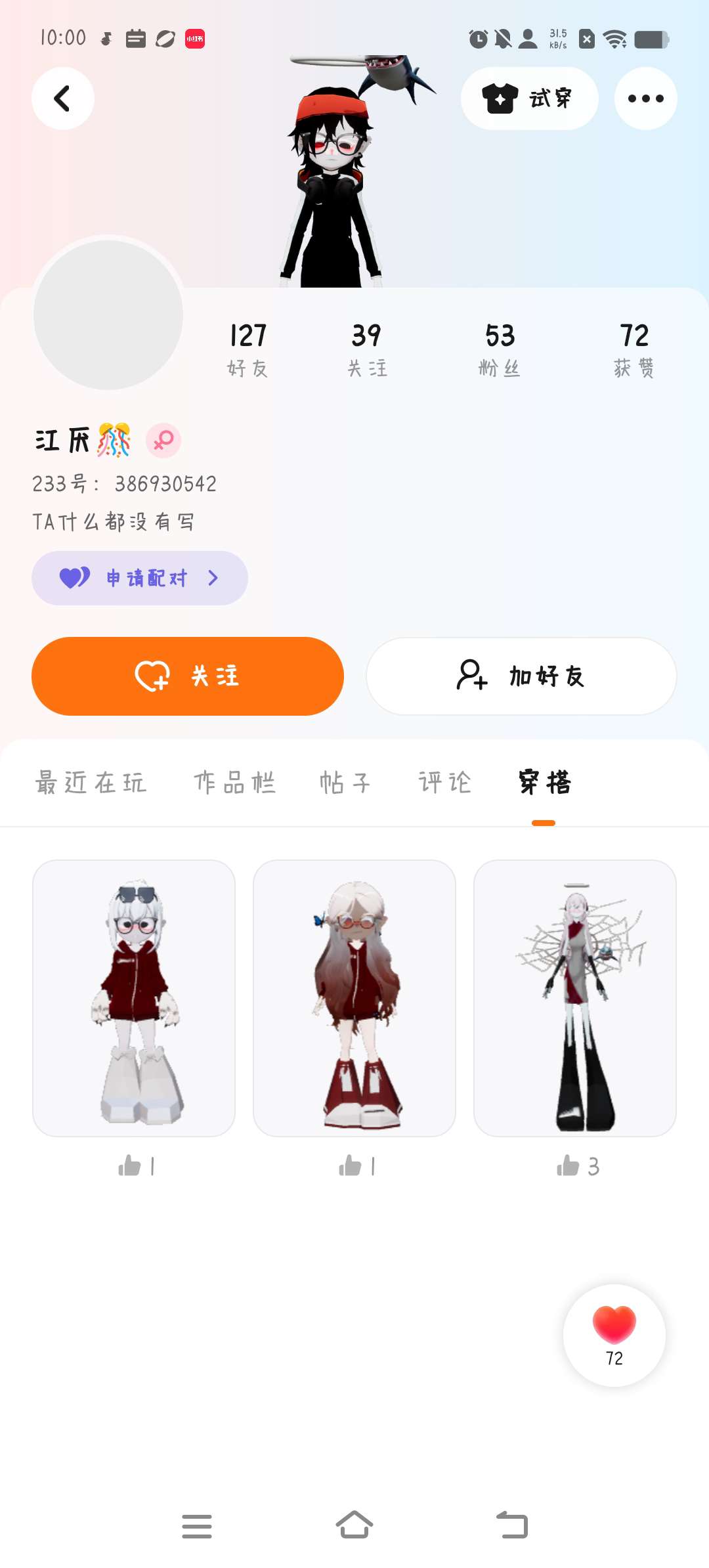View the 127 好友 friends list

pyautogui.click(x=247, y=349)
